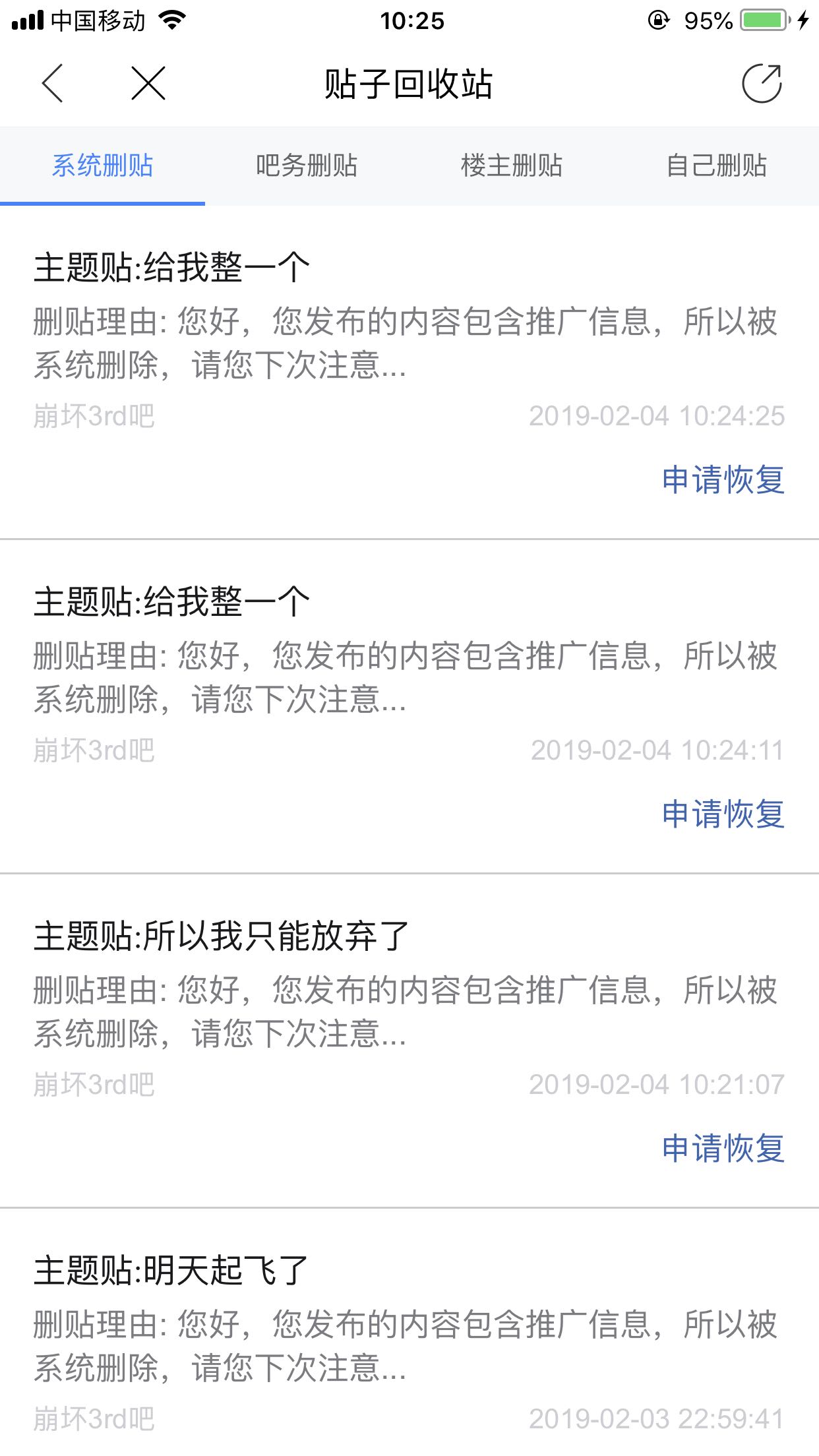Screen dimensions: 819x1456
Task: Go back using the left arrow
Action: 52,84
